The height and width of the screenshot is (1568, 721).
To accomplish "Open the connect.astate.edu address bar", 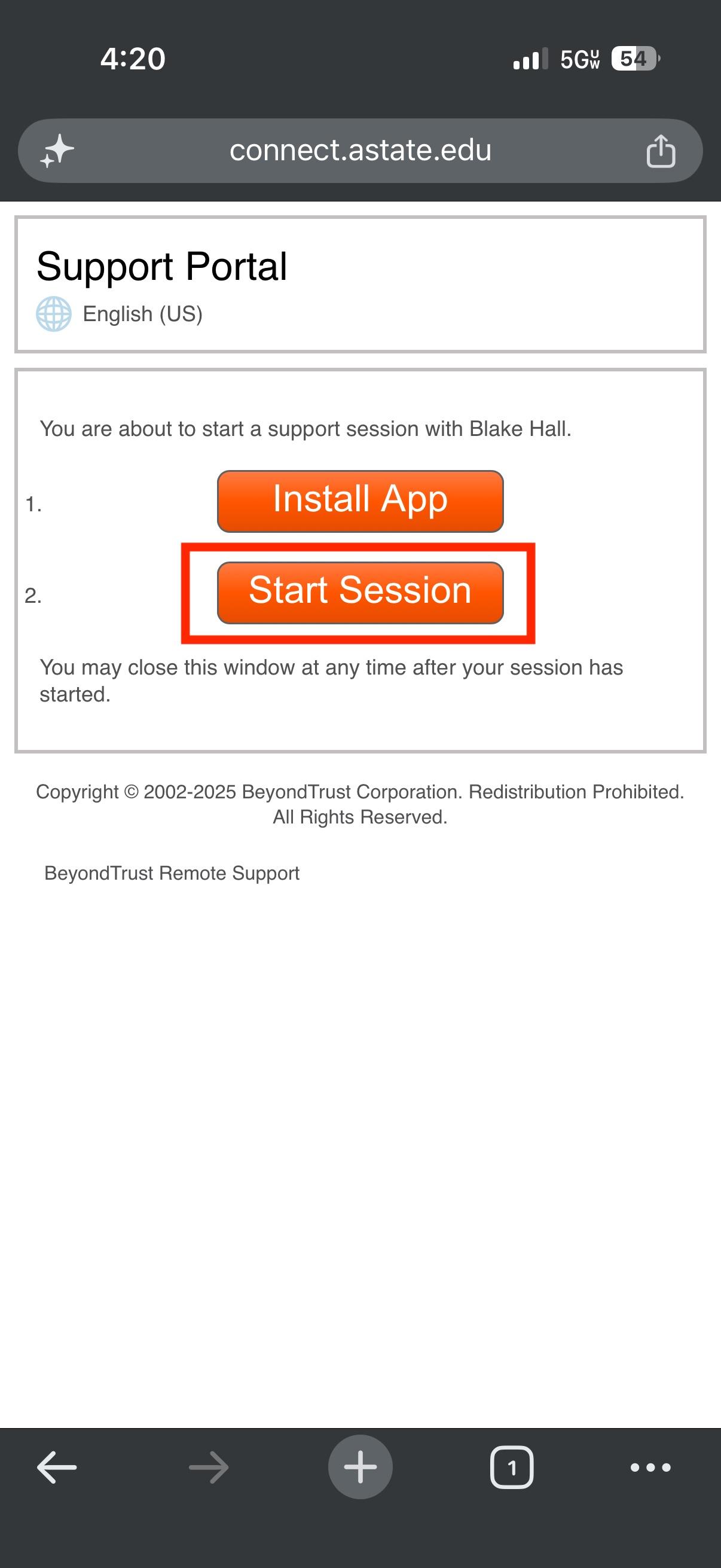I will (x=360, y=150).
